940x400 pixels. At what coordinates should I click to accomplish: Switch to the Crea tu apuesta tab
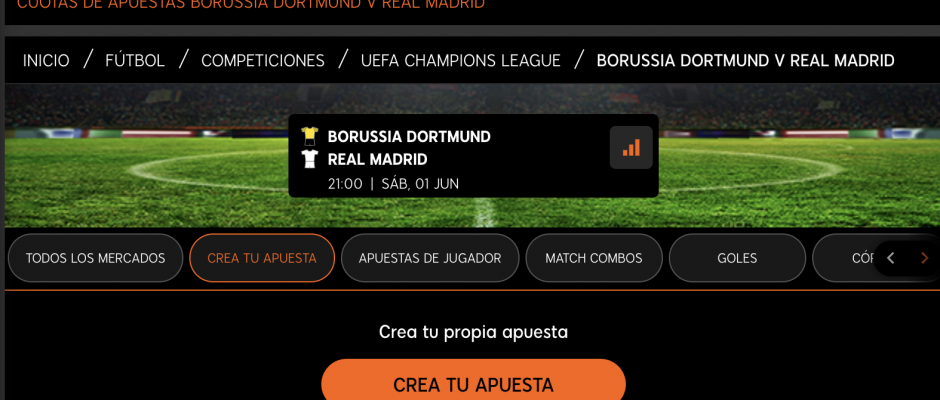point(262,258)
